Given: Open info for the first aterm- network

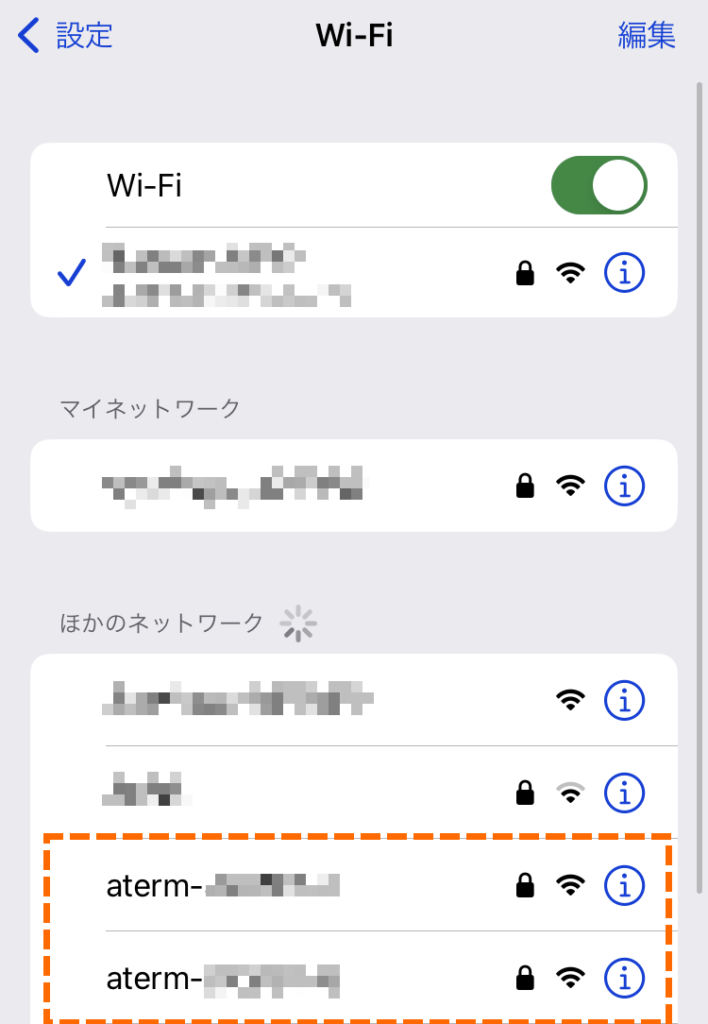Looking at the screenshot, I should pos(624,886).
